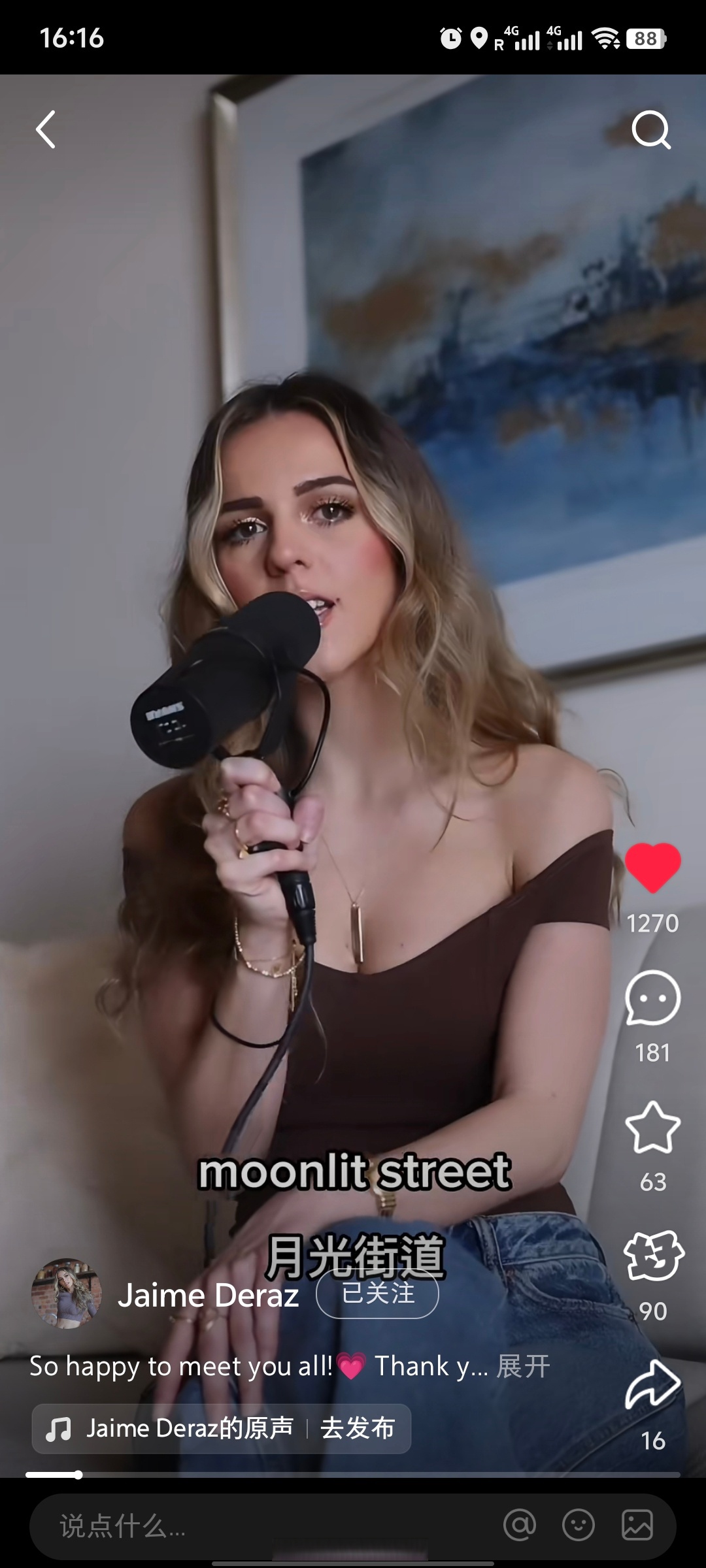This screenshot has width=706, height=1568.
Task: Share the video via the arrow icon
Action: tap(652, 1385)
